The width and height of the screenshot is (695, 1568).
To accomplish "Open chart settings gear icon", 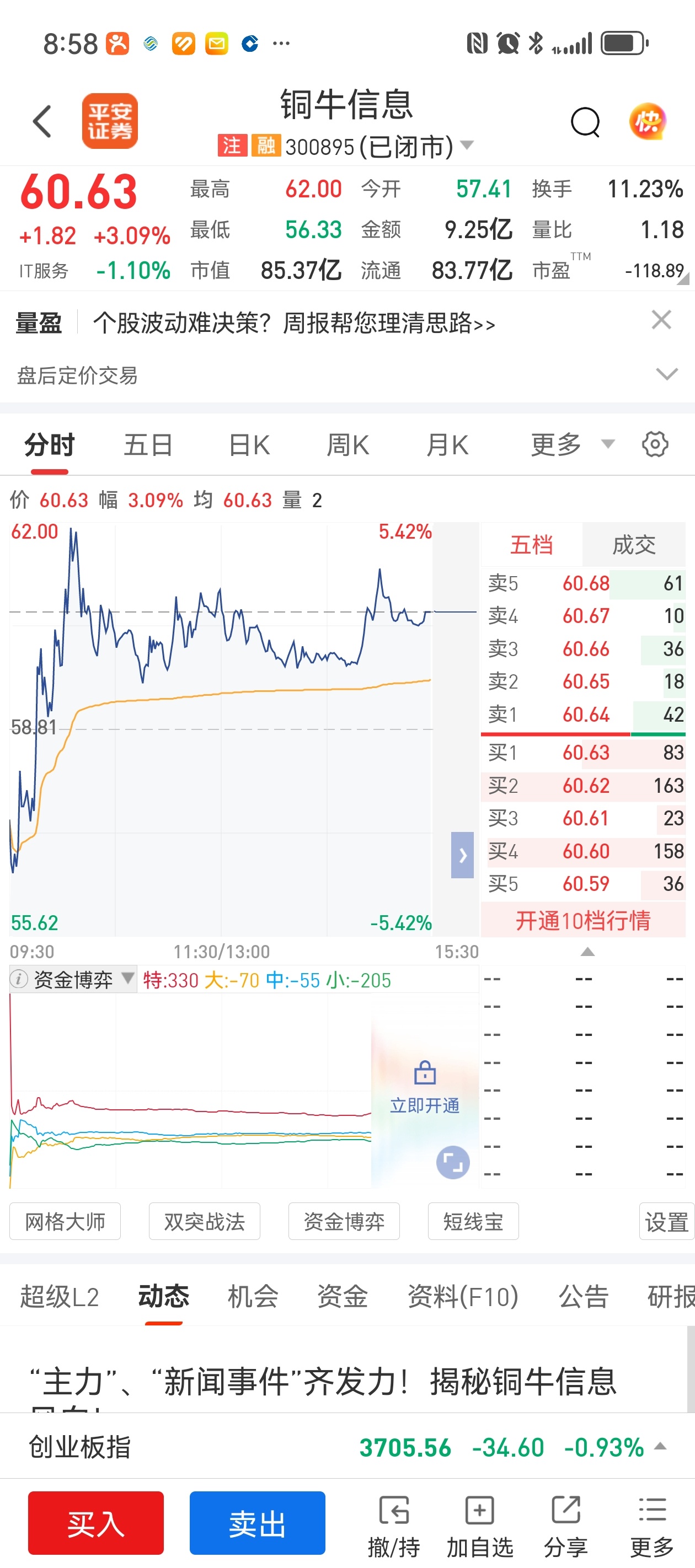I will 655,444.
